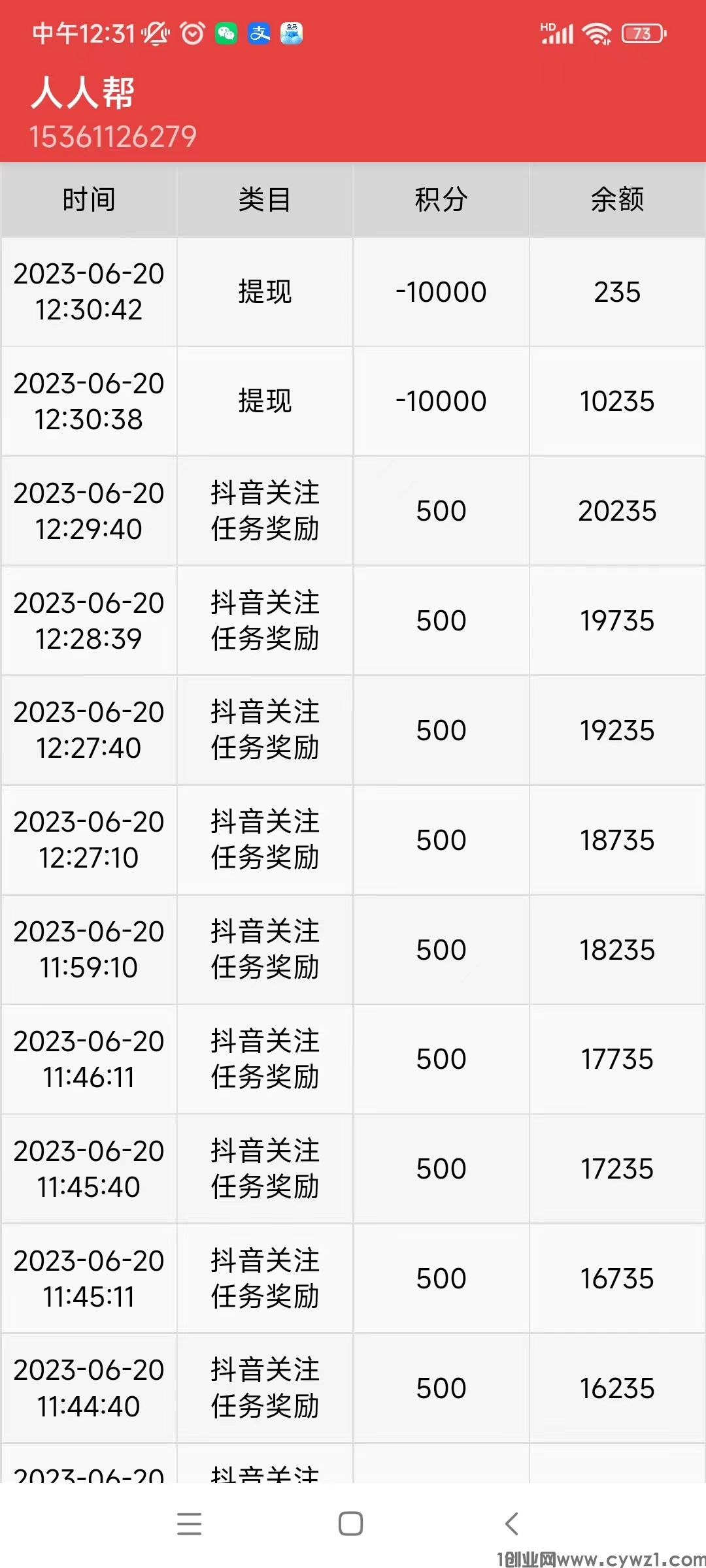Image resolution: width=706 pixels, height=1568 pixels.
Task: Go back using the navigation bar
Action: pos(512,1524)
